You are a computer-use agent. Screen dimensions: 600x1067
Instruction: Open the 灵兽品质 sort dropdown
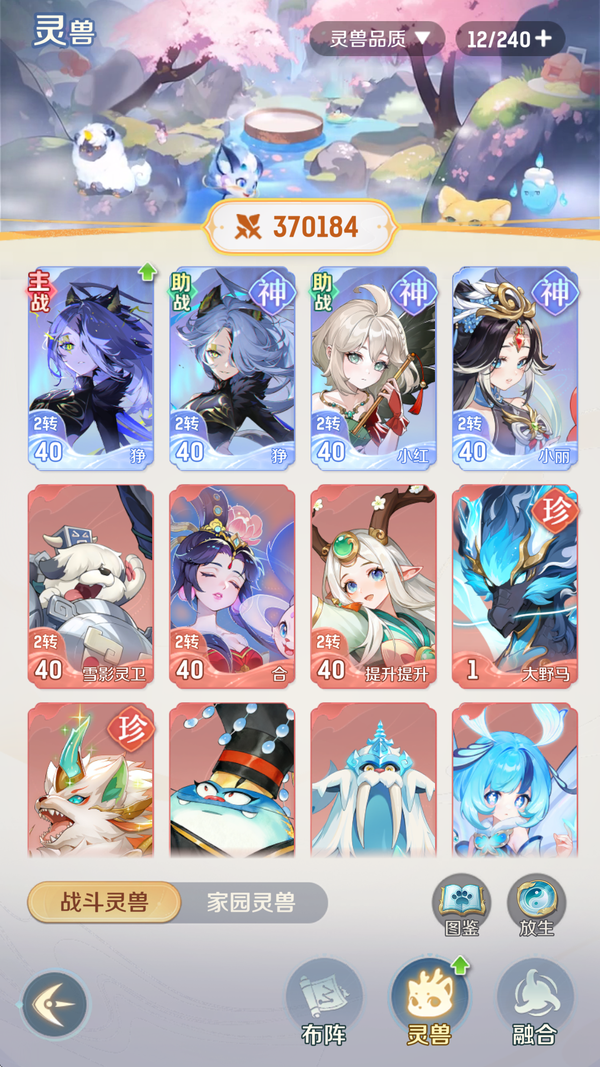click(377, 39)
